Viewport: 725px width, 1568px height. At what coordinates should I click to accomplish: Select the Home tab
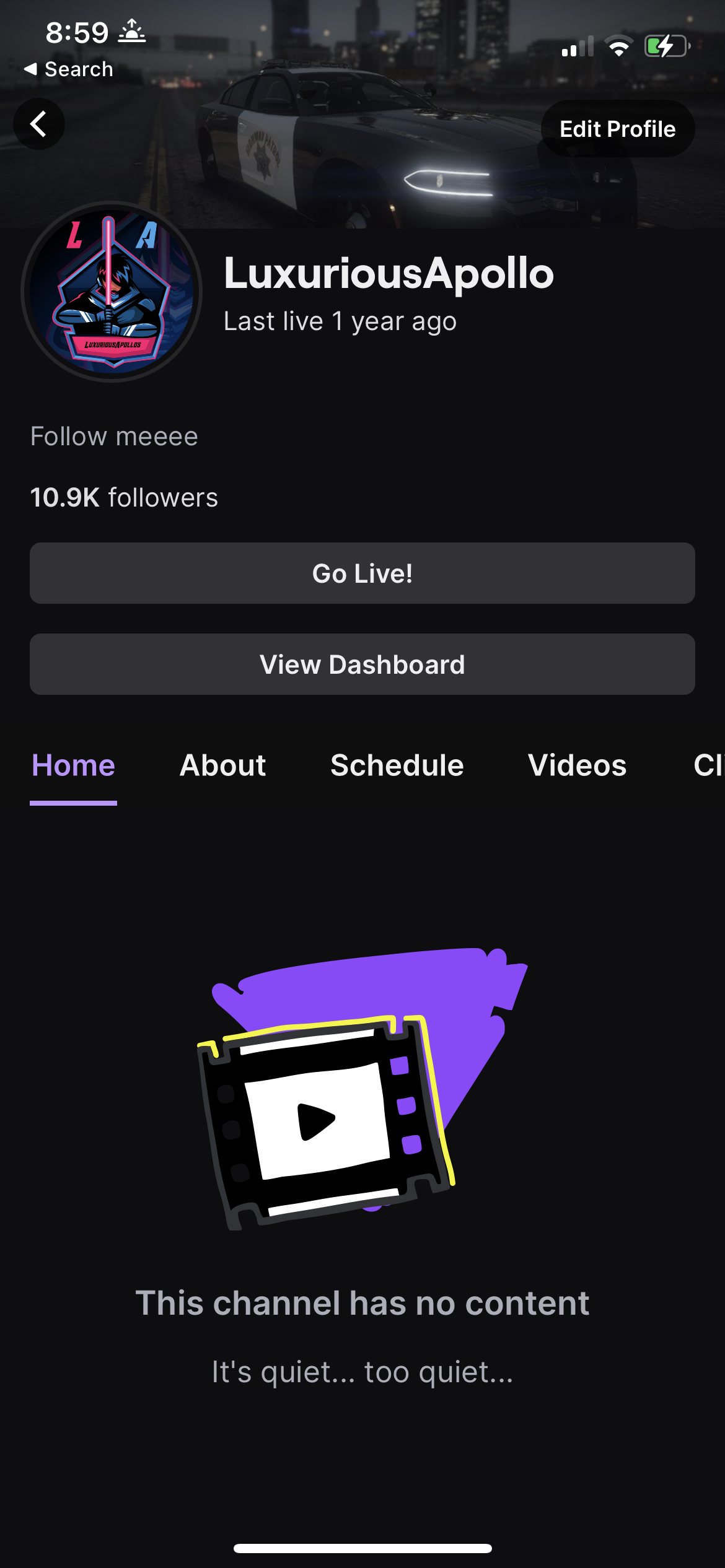tap(73, 765)
